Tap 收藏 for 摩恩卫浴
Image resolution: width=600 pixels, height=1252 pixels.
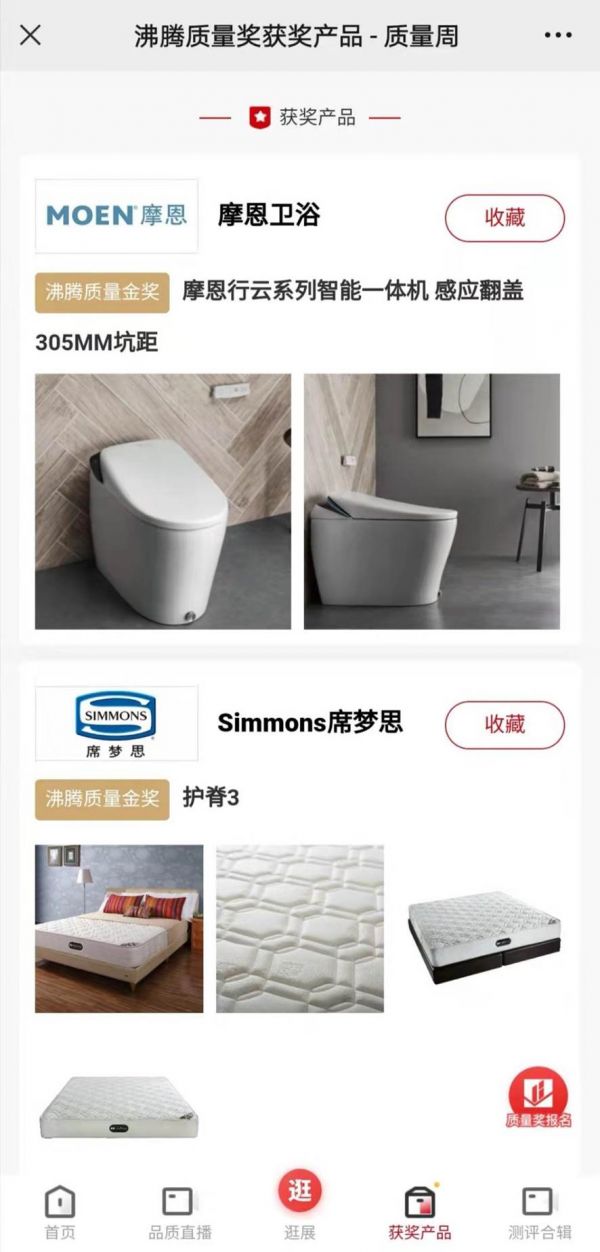(505, 218)
